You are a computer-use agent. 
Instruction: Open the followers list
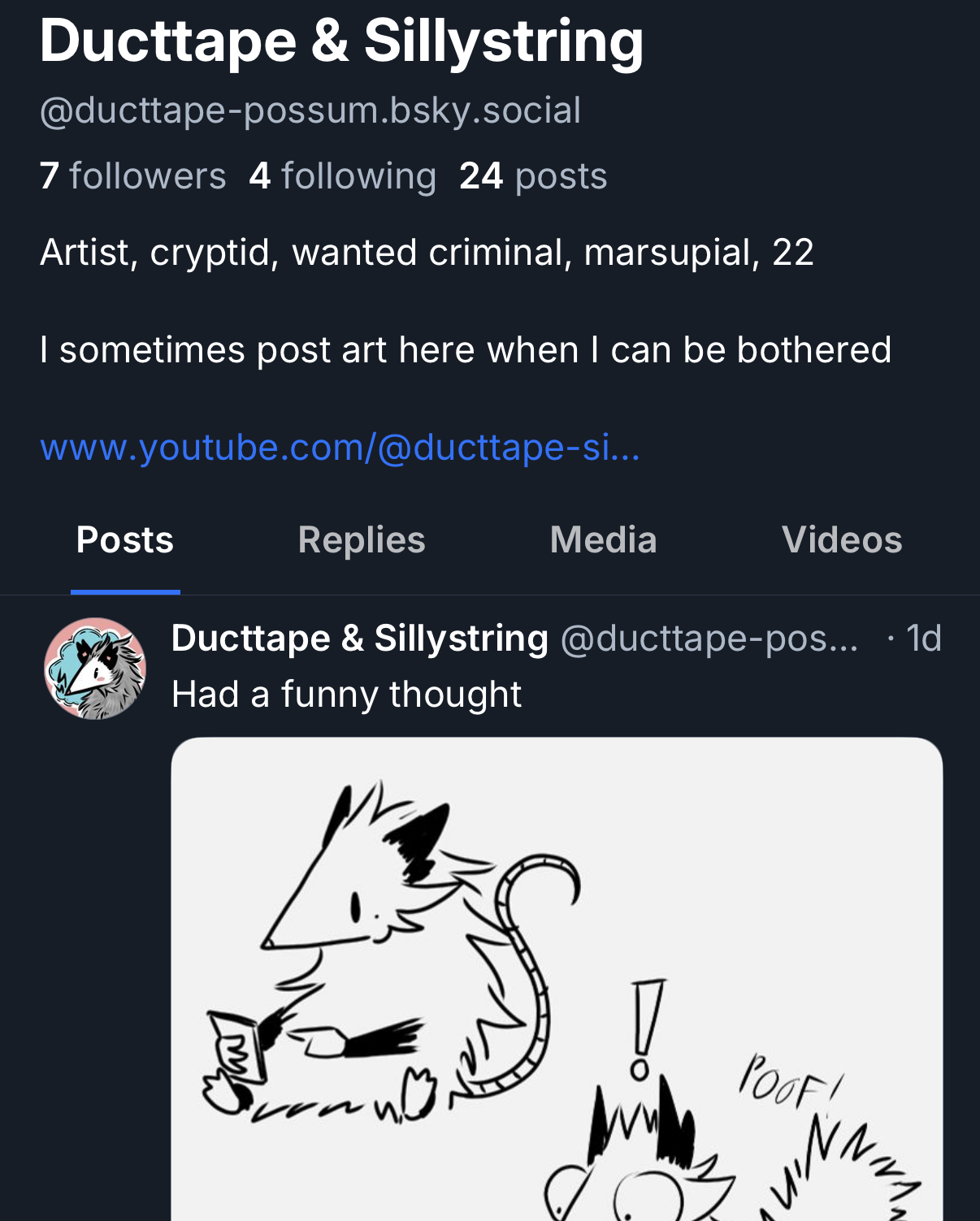click(132, 176)
